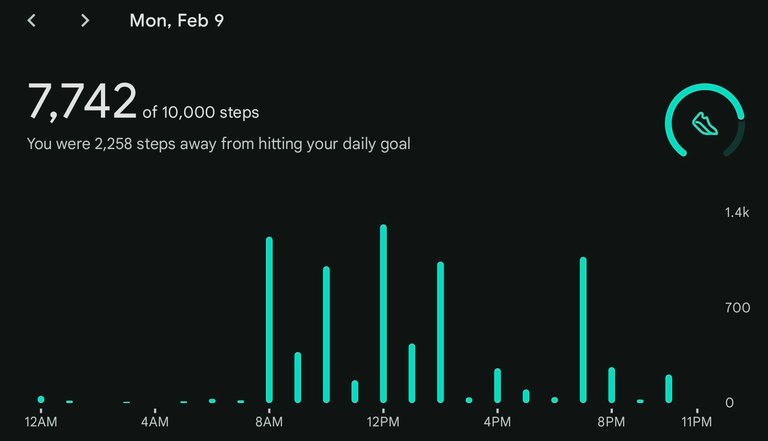
Task: Go to the previous day
Action: click(32, 20)
